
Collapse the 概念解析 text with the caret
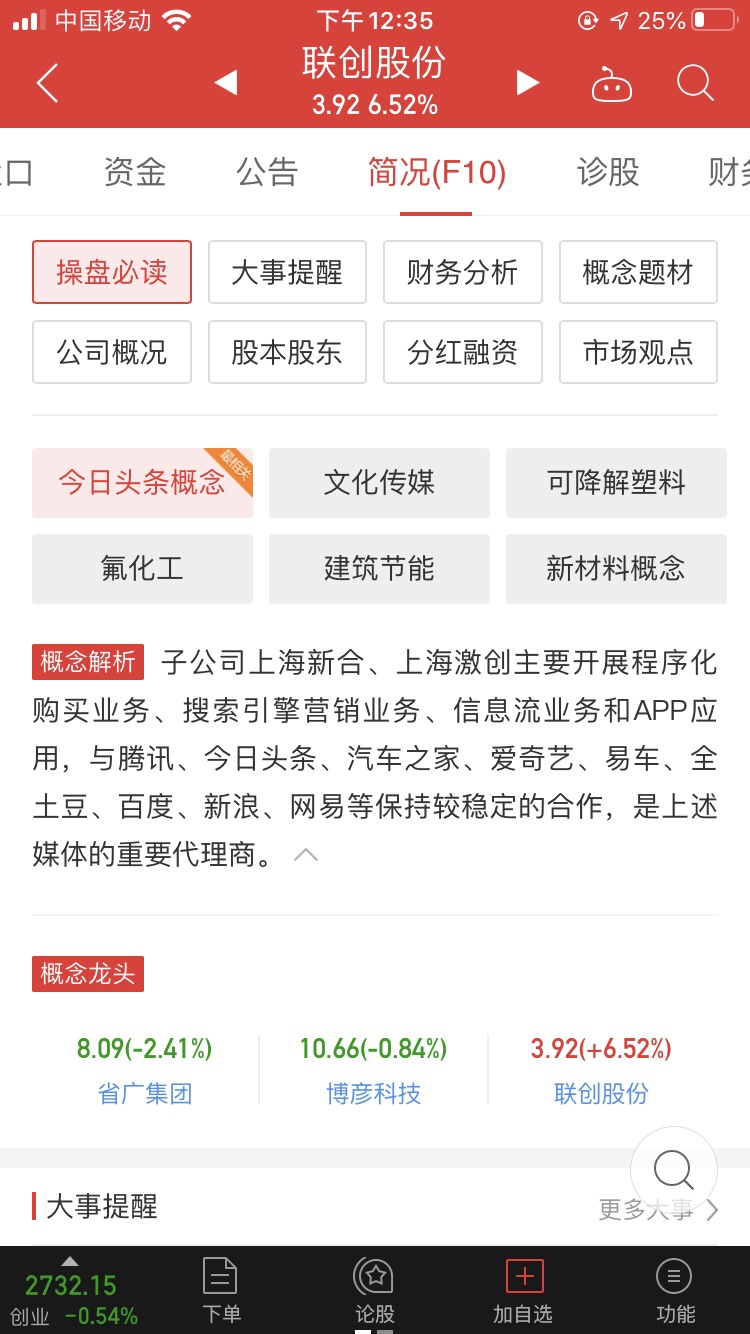(x=306, y=854)
